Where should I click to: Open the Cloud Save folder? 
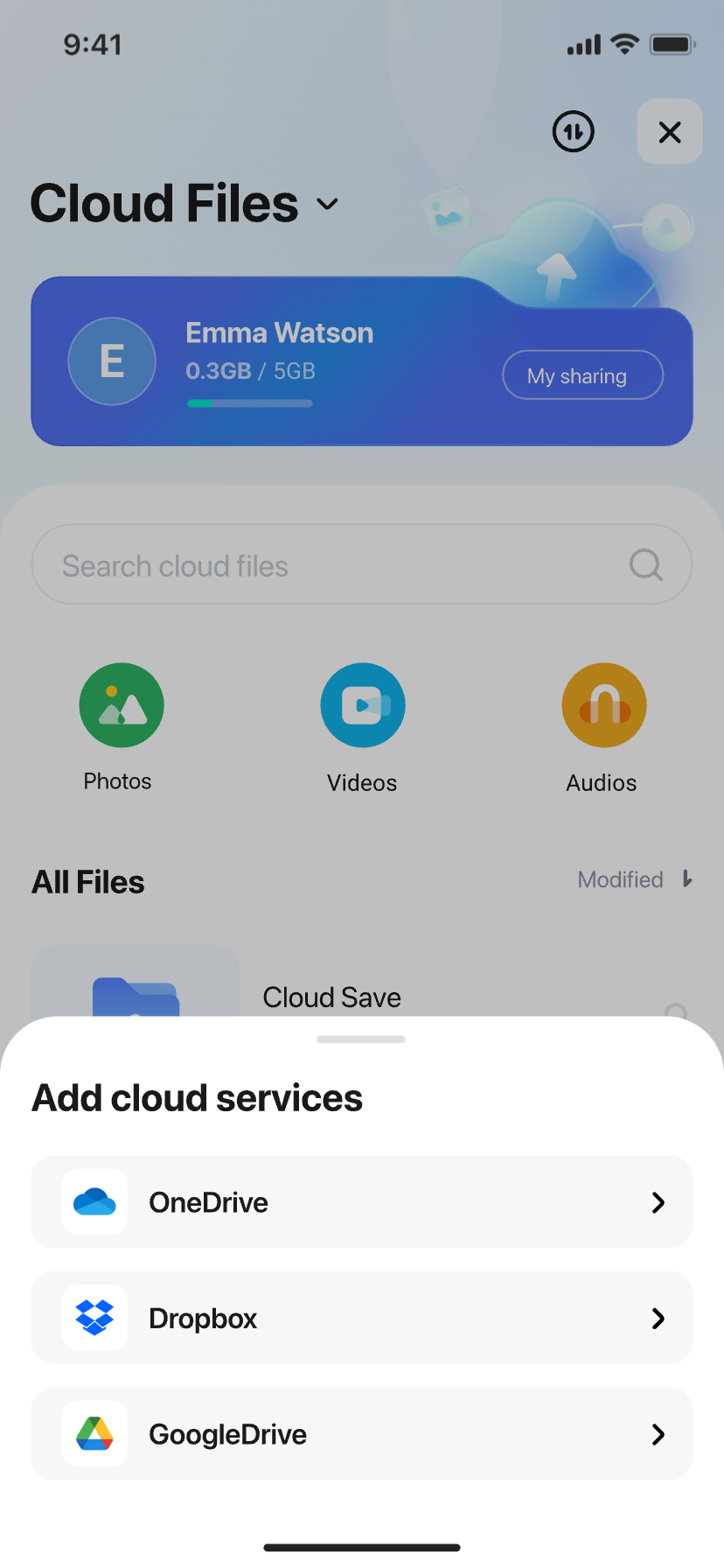click(332, 997)
